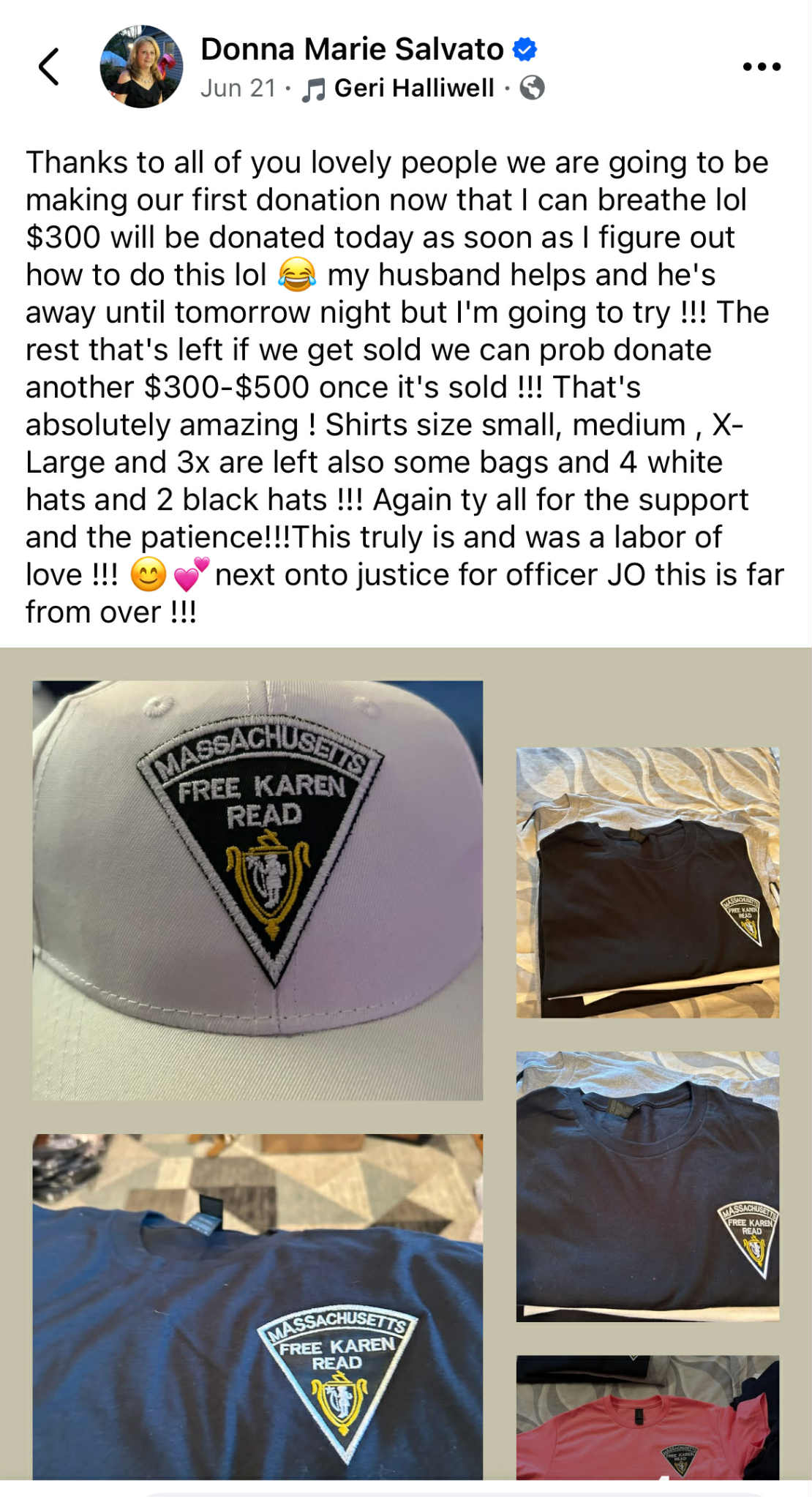Open Donna Marie Salvato's profile picture
Viewport: 812px width, 1497px height.
[141, 67]
